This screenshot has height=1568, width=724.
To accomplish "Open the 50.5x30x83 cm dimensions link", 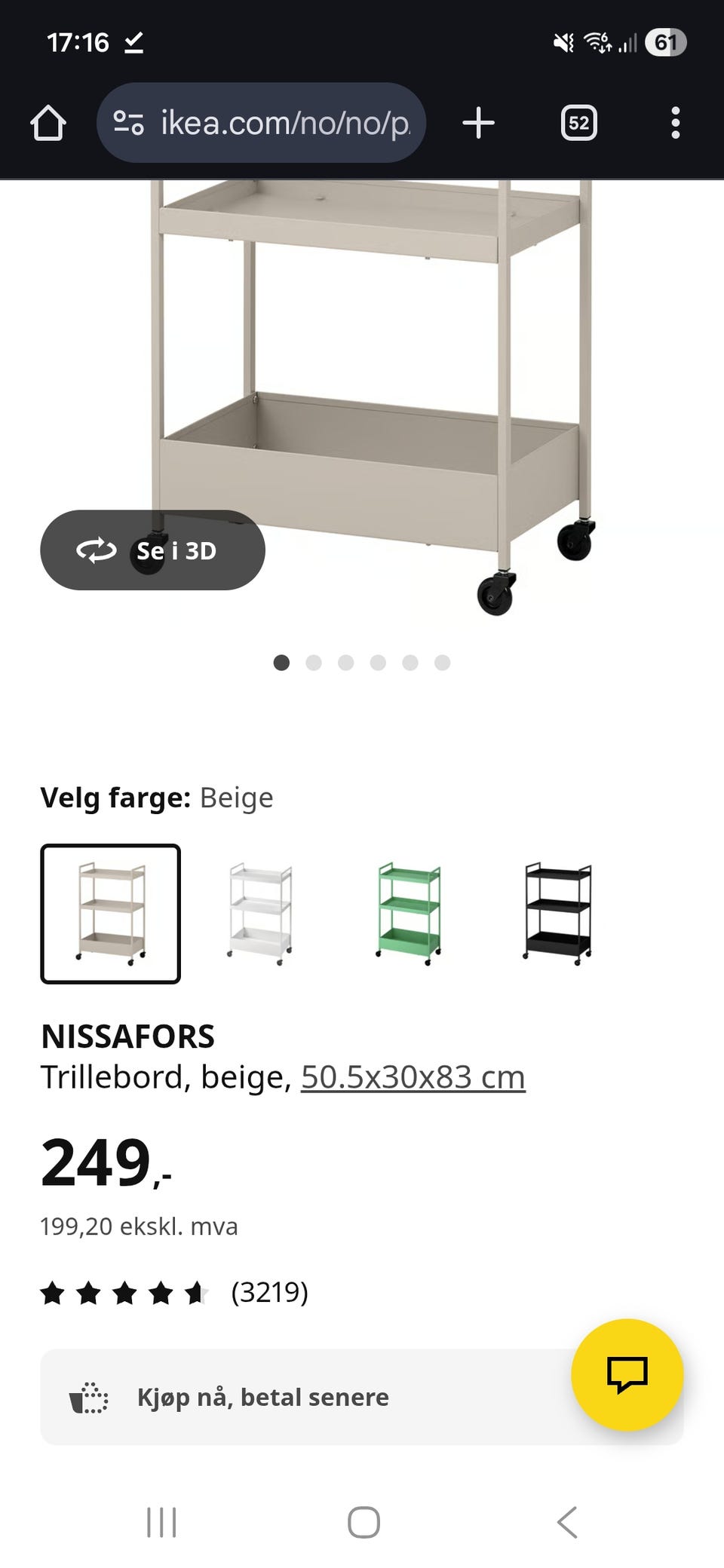I will click(x=413, y=1076).
